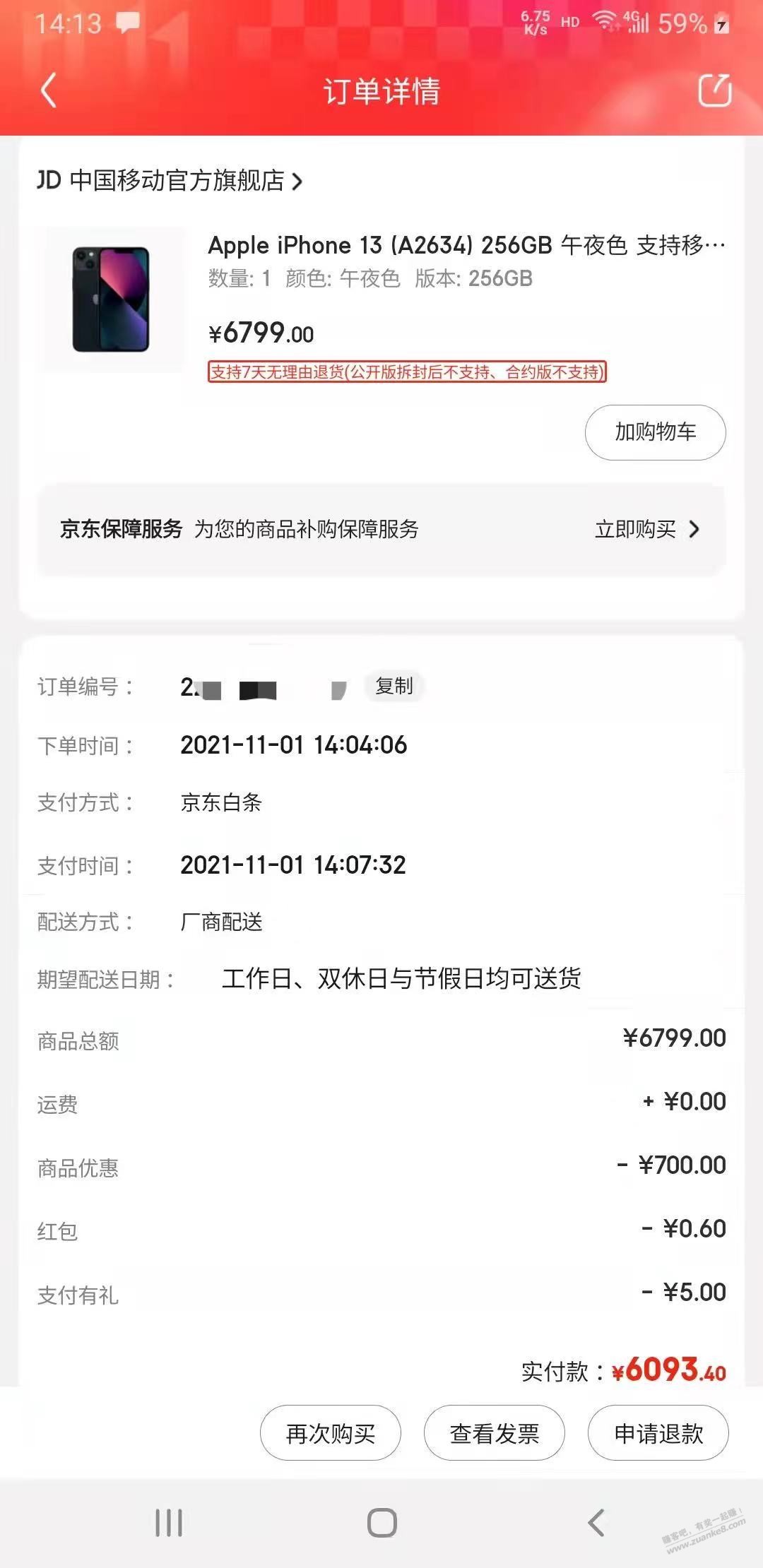Copy the order number with 复制
This screenshot has width=763, height=1568.
click(x=394, y=686)
